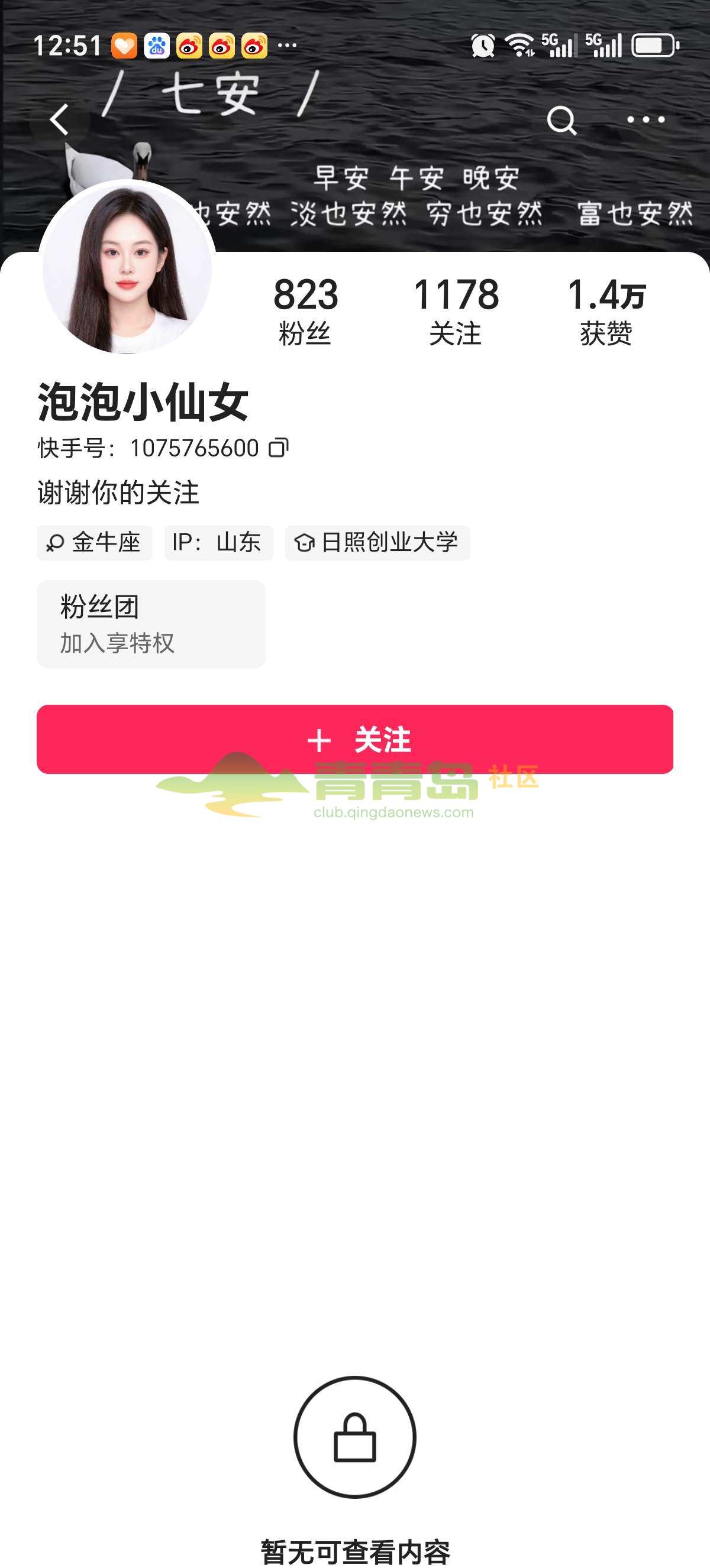
Task: Copy the 快手号 with the copy icon
Action: pyautogui.click(x=279, y=448)
